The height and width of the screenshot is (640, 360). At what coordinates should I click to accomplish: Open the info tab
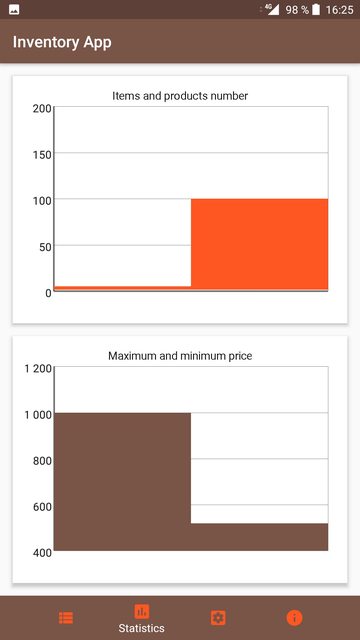[294, 618]
